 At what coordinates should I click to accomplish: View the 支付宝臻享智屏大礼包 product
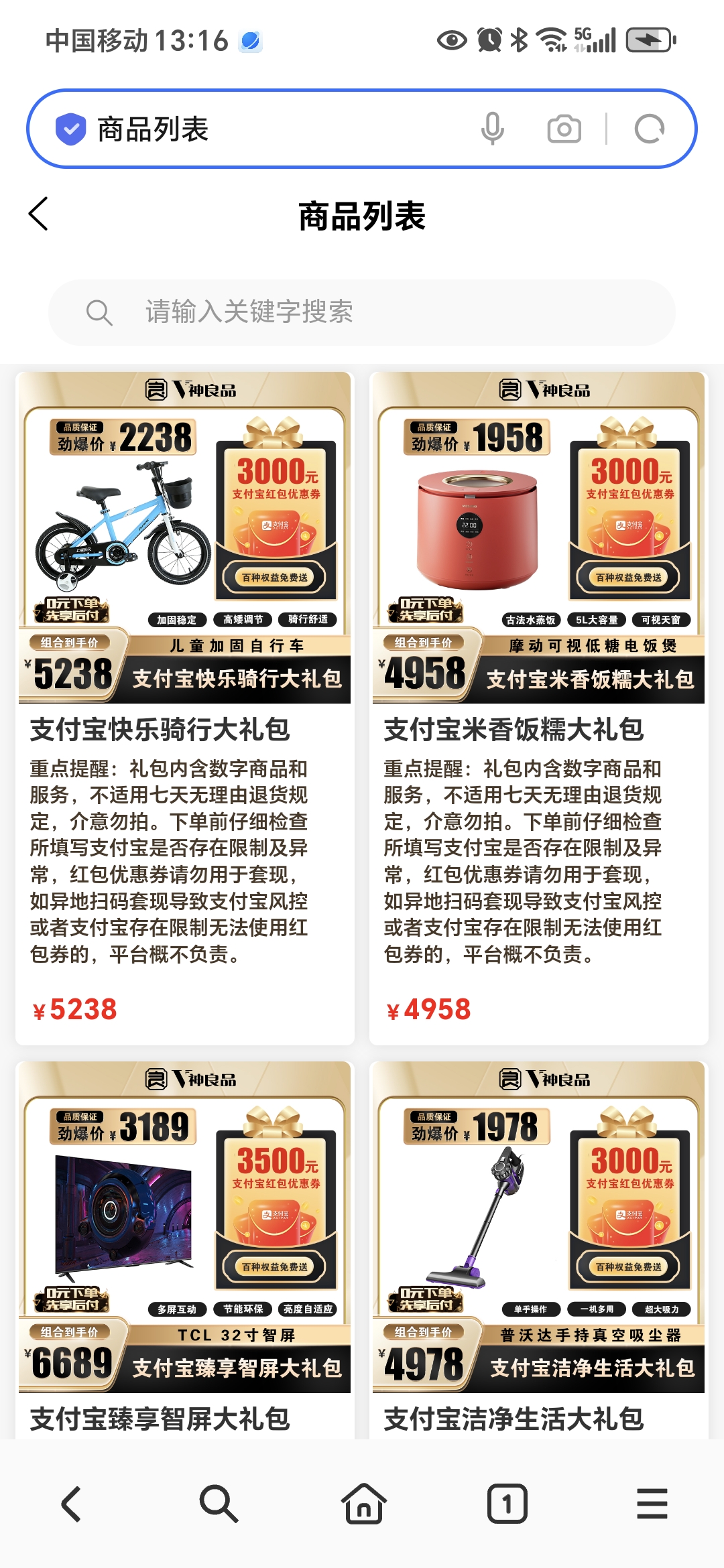point(185,1250)
